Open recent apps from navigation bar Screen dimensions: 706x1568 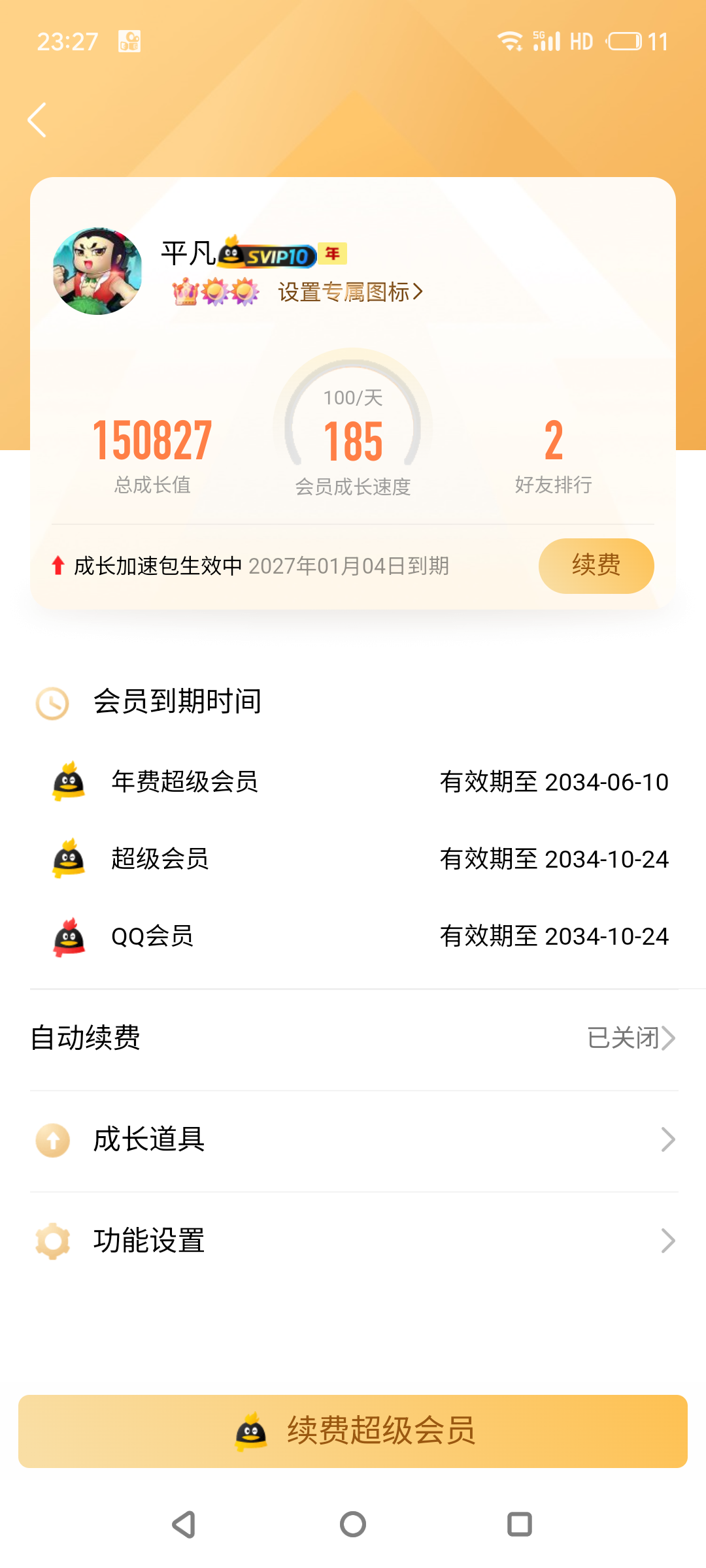[520, 1524]
